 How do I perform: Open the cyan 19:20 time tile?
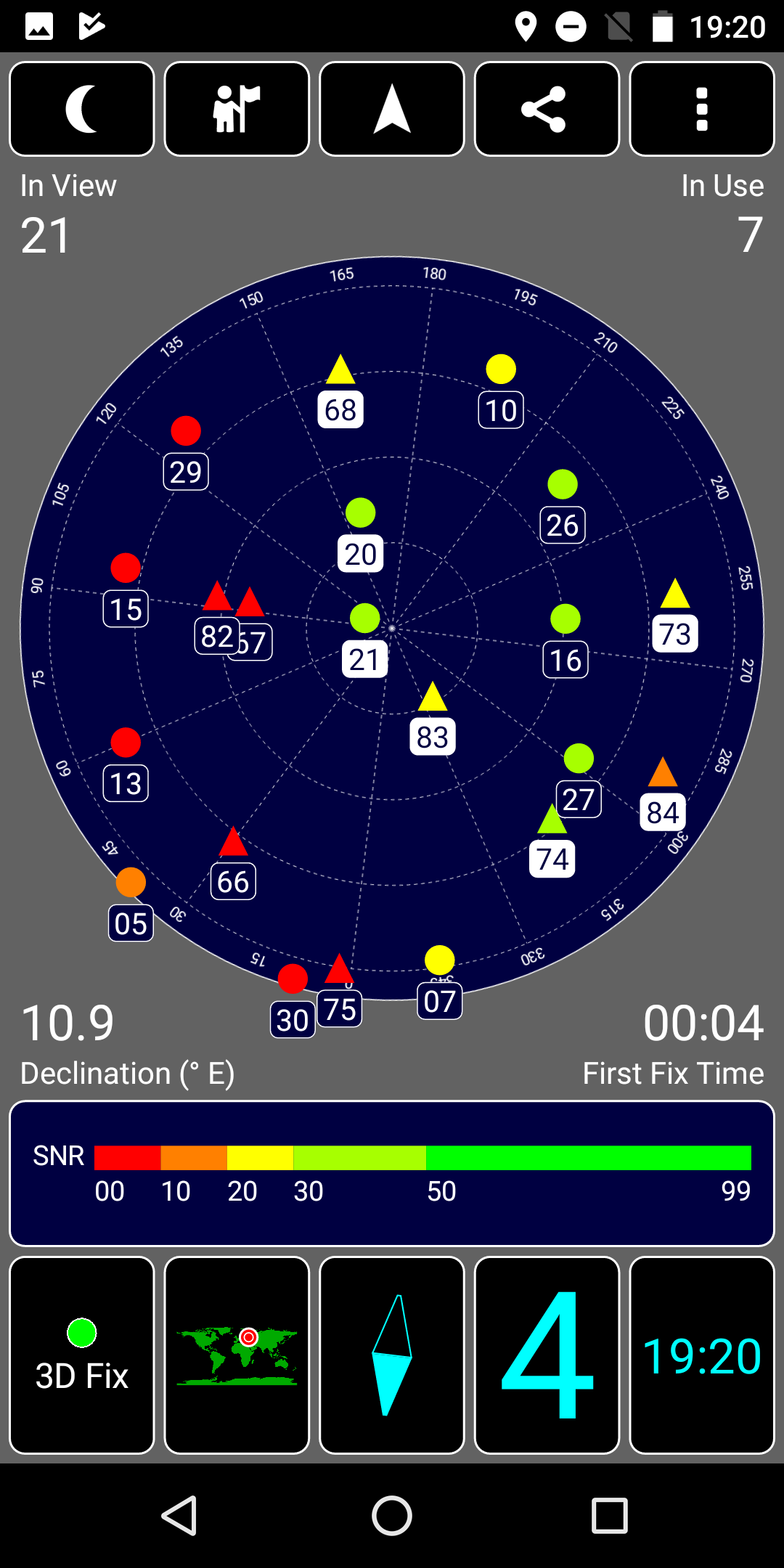coord(702,1355)
